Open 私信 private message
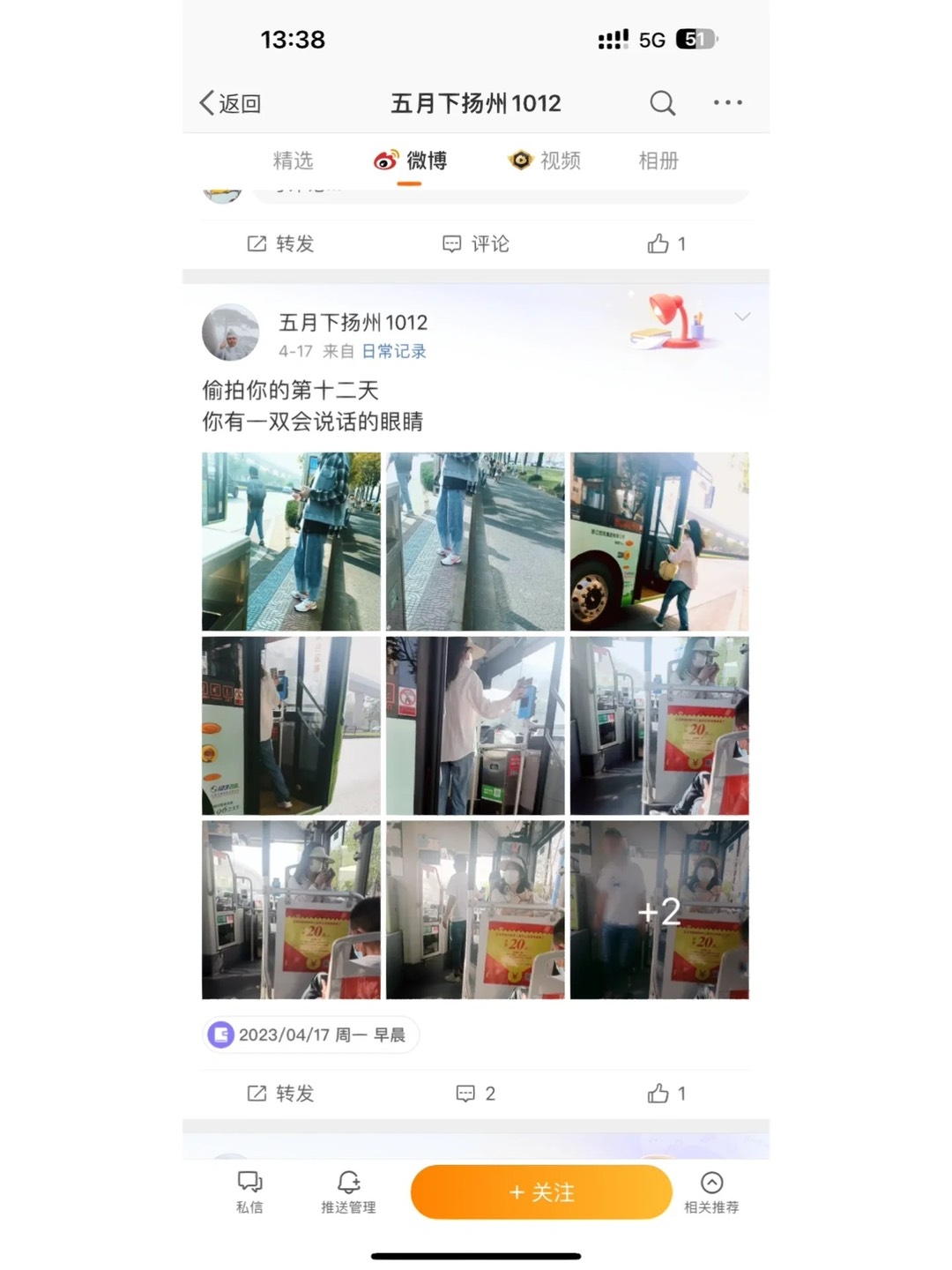Image resolution: width=952 pixels, height=1270 pixels. click(249, 1192)
